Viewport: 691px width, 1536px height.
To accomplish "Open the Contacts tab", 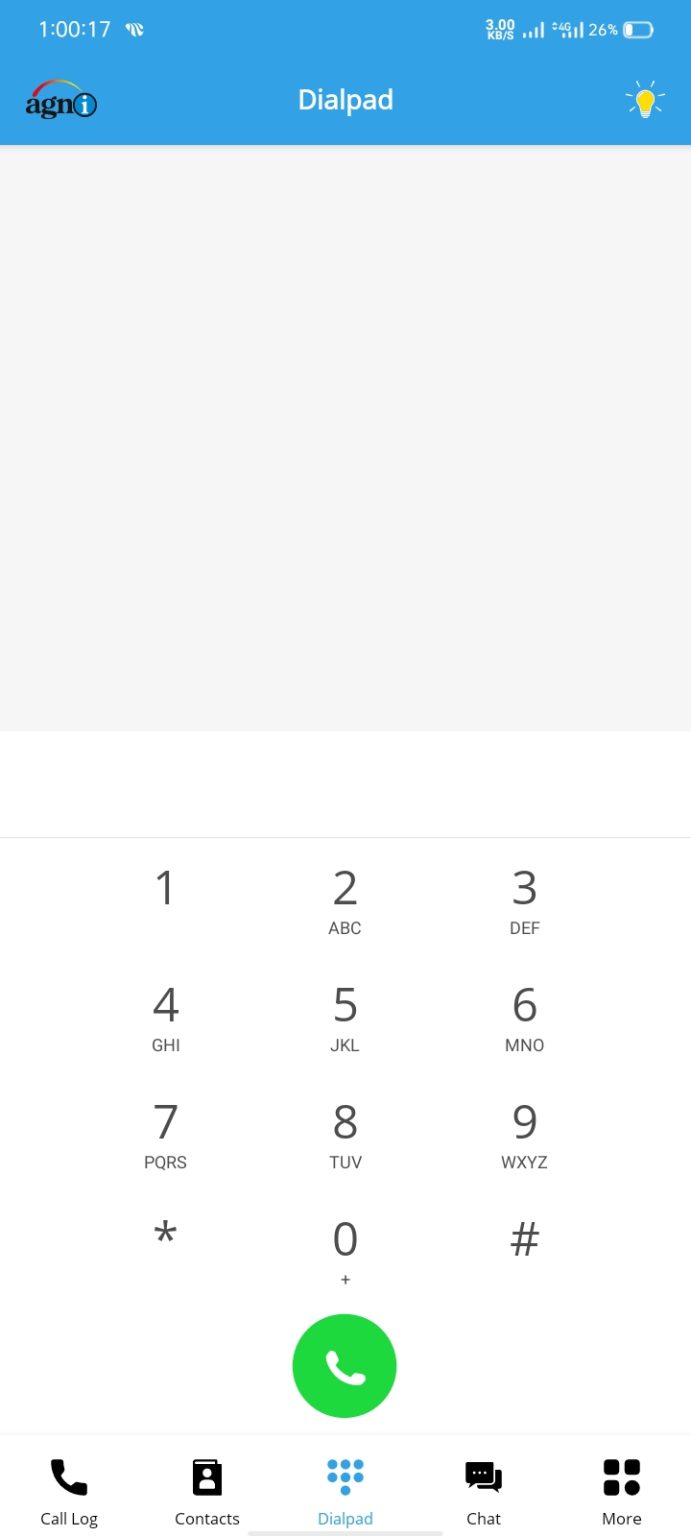I will point(207,1491).
